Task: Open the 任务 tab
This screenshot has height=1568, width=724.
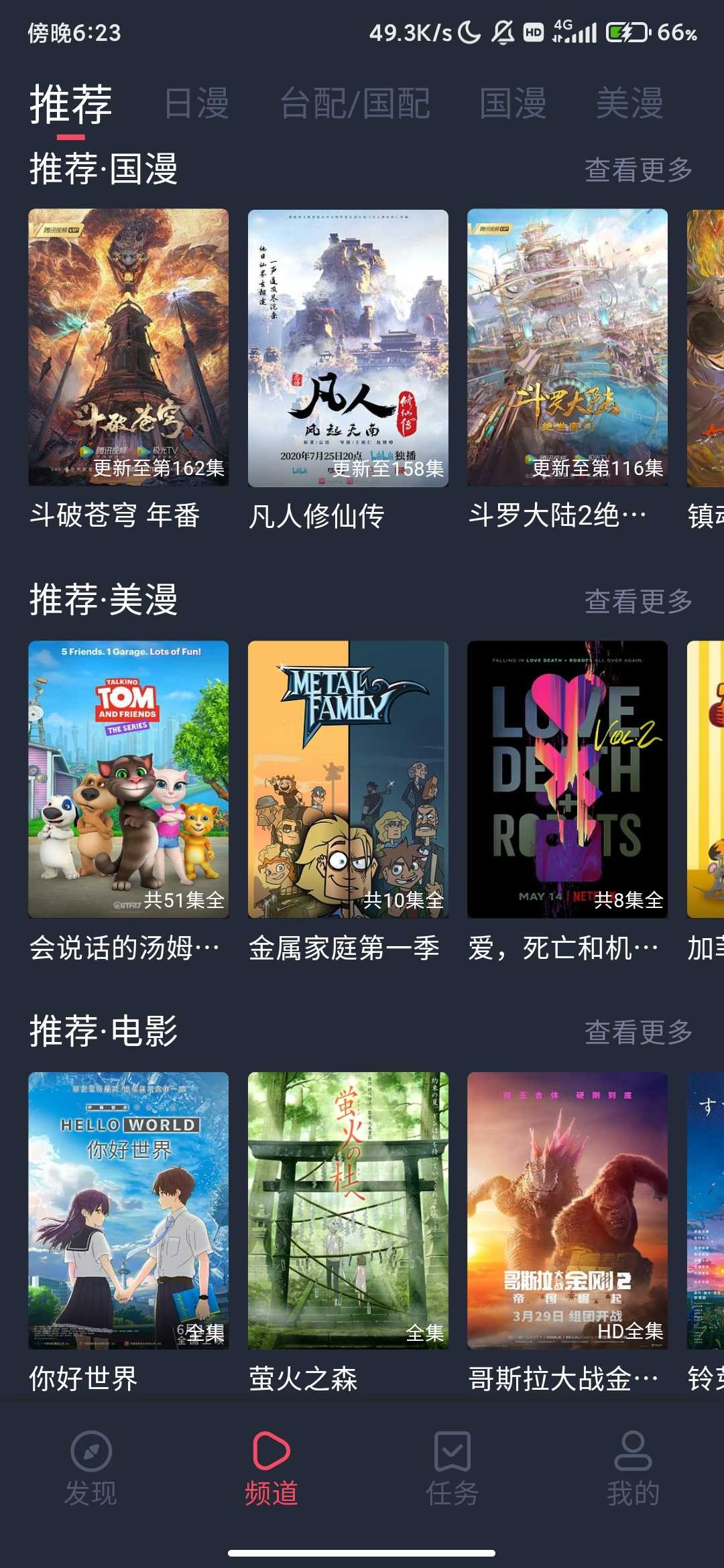Action: click(452, 1469)
